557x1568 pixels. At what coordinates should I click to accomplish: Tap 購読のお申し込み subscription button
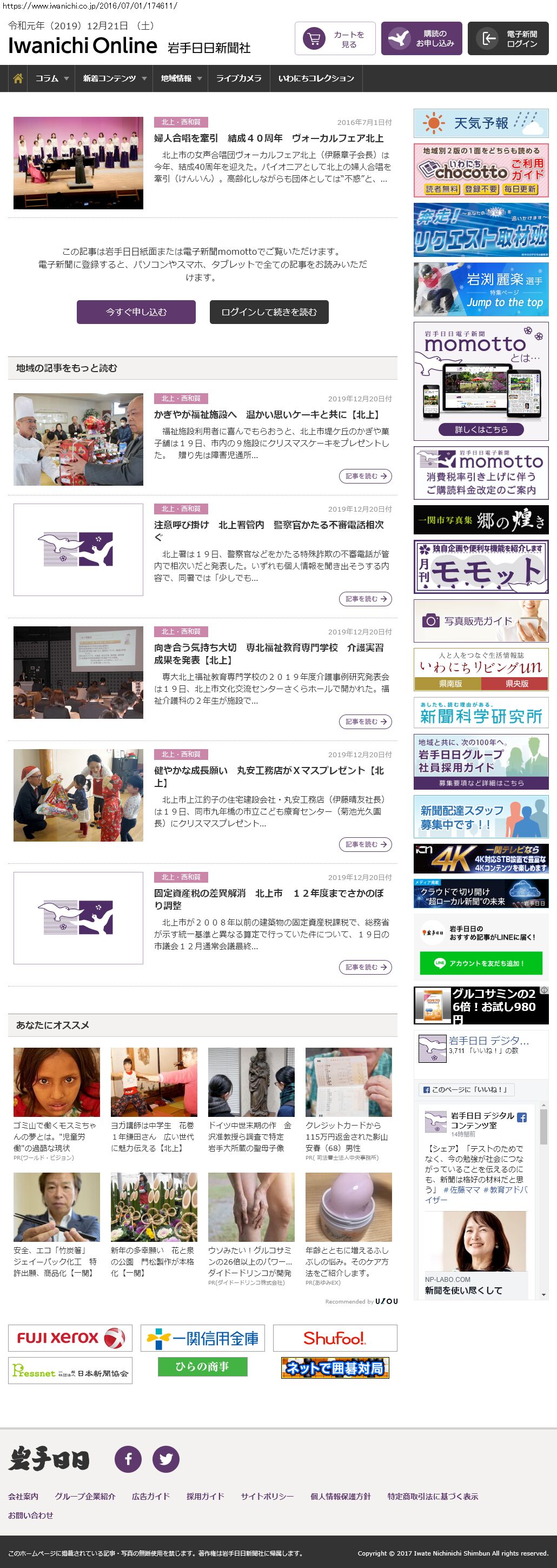pos(421,39)
